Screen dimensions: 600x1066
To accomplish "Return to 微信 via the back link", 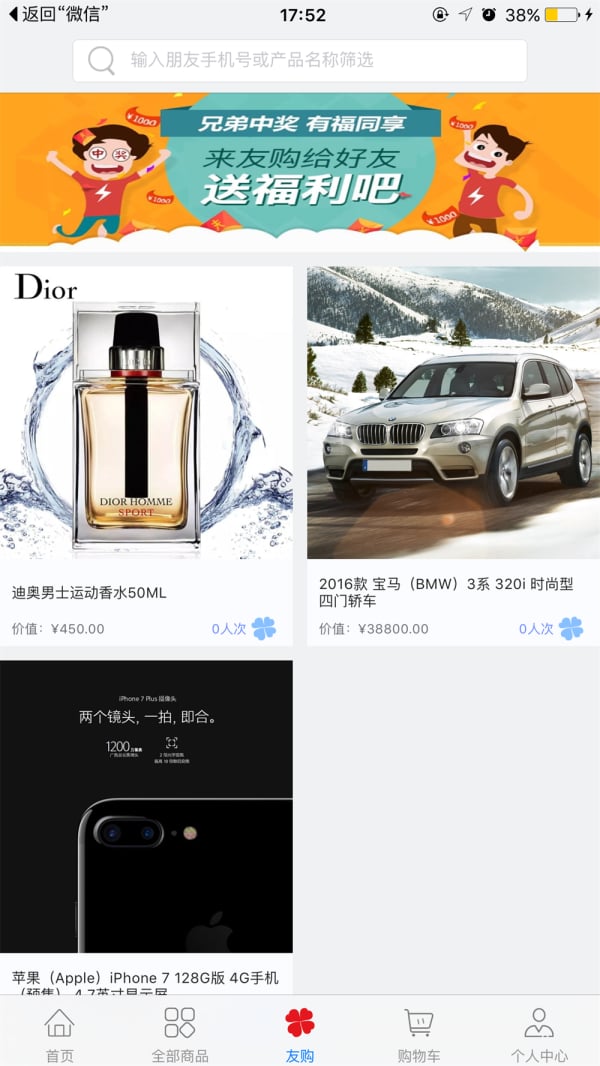I will coord(58,15).
